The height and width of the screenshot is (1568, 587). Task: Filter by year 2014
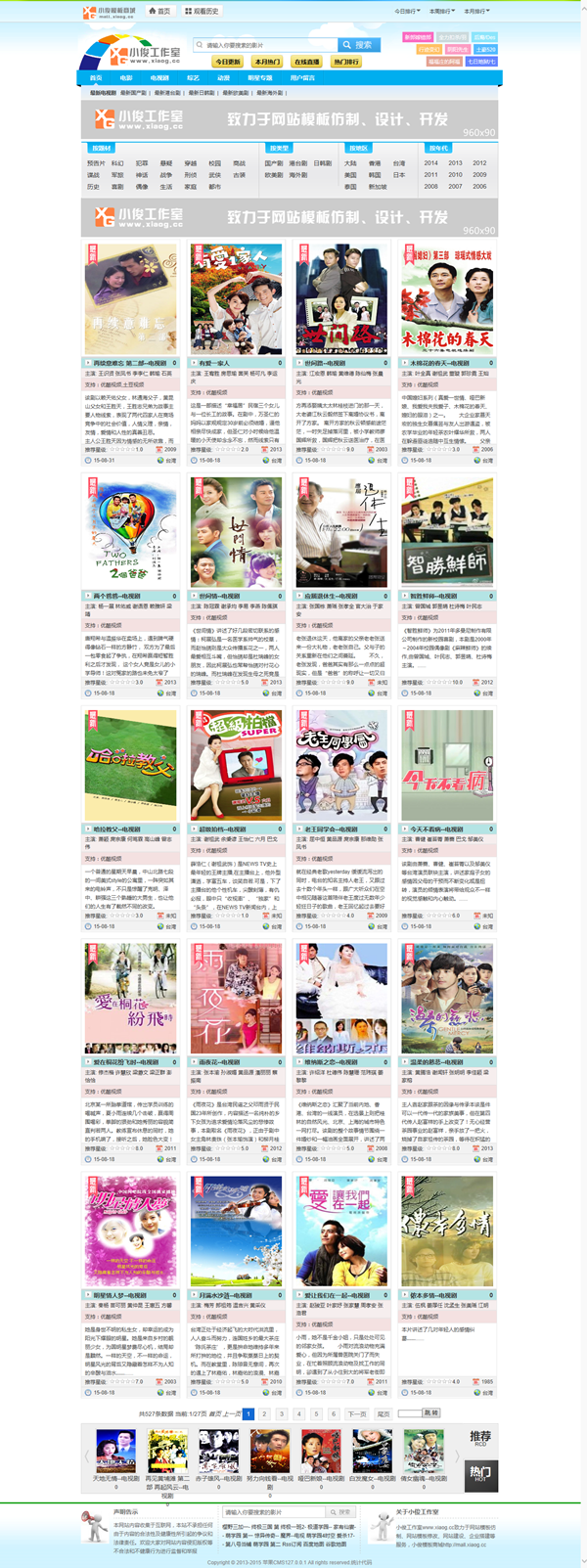pyautogui.click(x=430, y=163)
